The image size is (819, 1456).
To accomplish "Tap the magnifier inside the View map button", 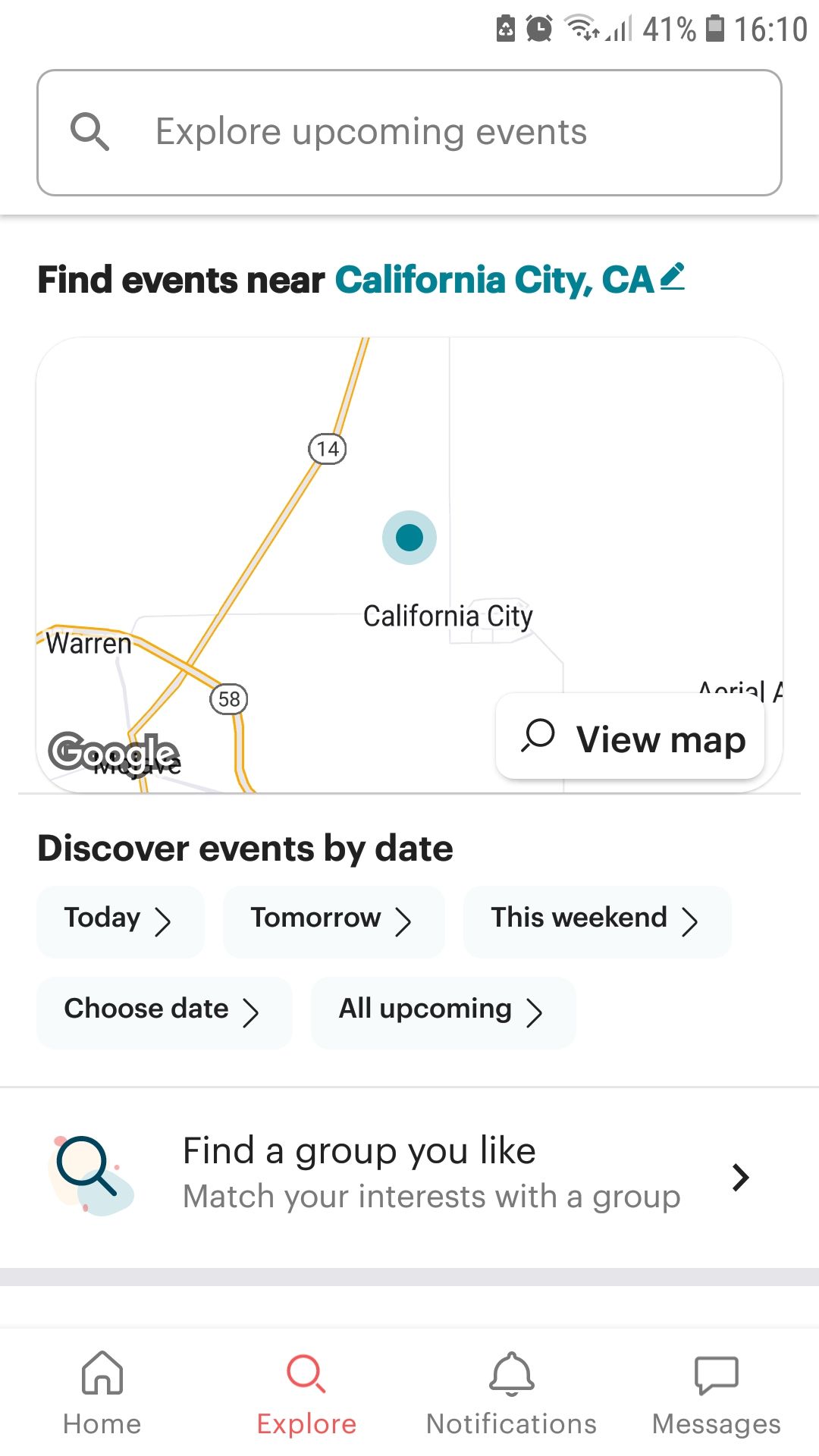I will [x=536, y=736].
